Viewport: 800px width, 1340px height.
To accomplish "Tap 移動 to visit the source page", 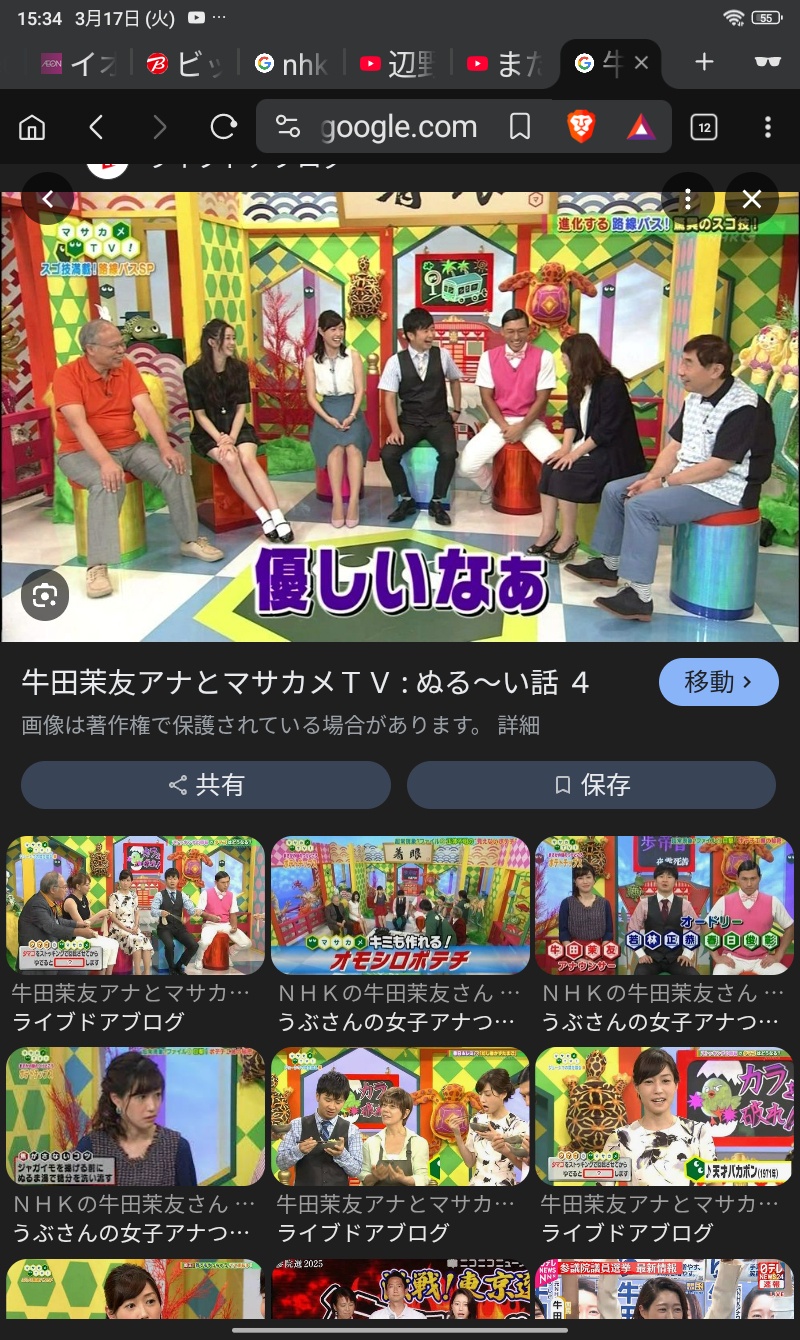I will click(718, 682).
